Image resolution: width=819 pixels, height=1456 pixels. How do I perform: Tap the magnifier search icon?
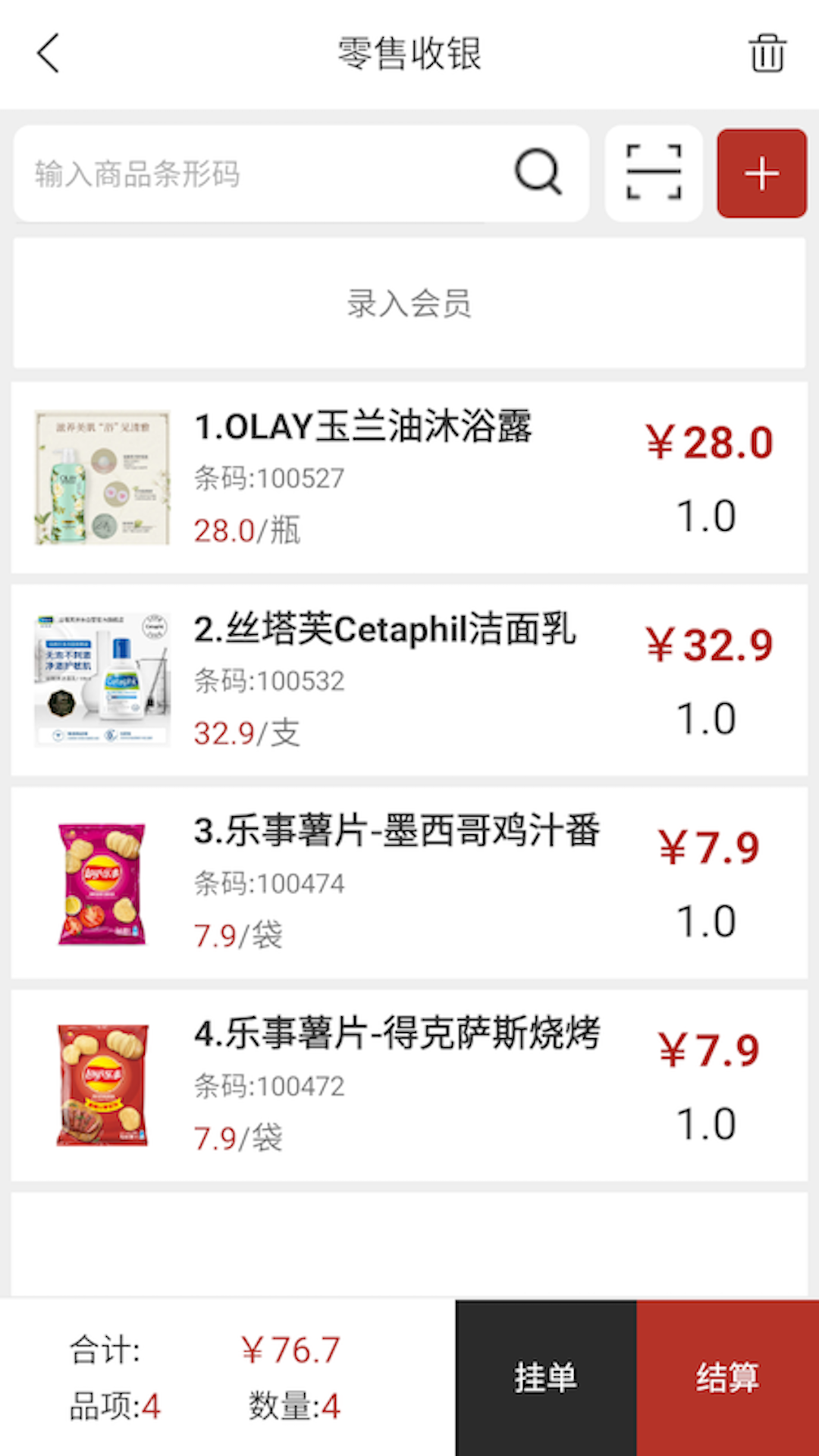point(538,173)
